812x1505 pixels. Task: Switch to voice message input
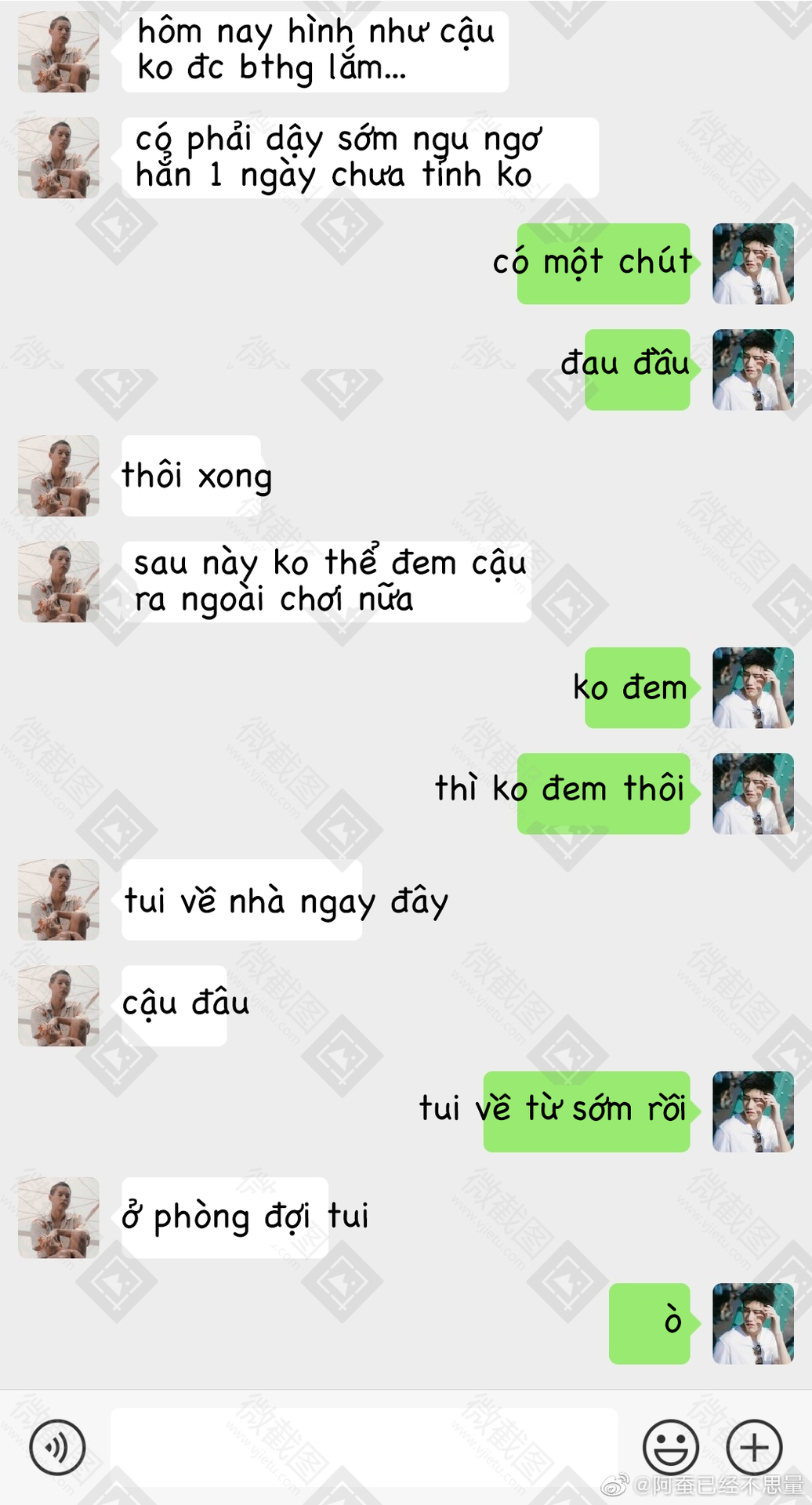click(x=57, y=1446)
